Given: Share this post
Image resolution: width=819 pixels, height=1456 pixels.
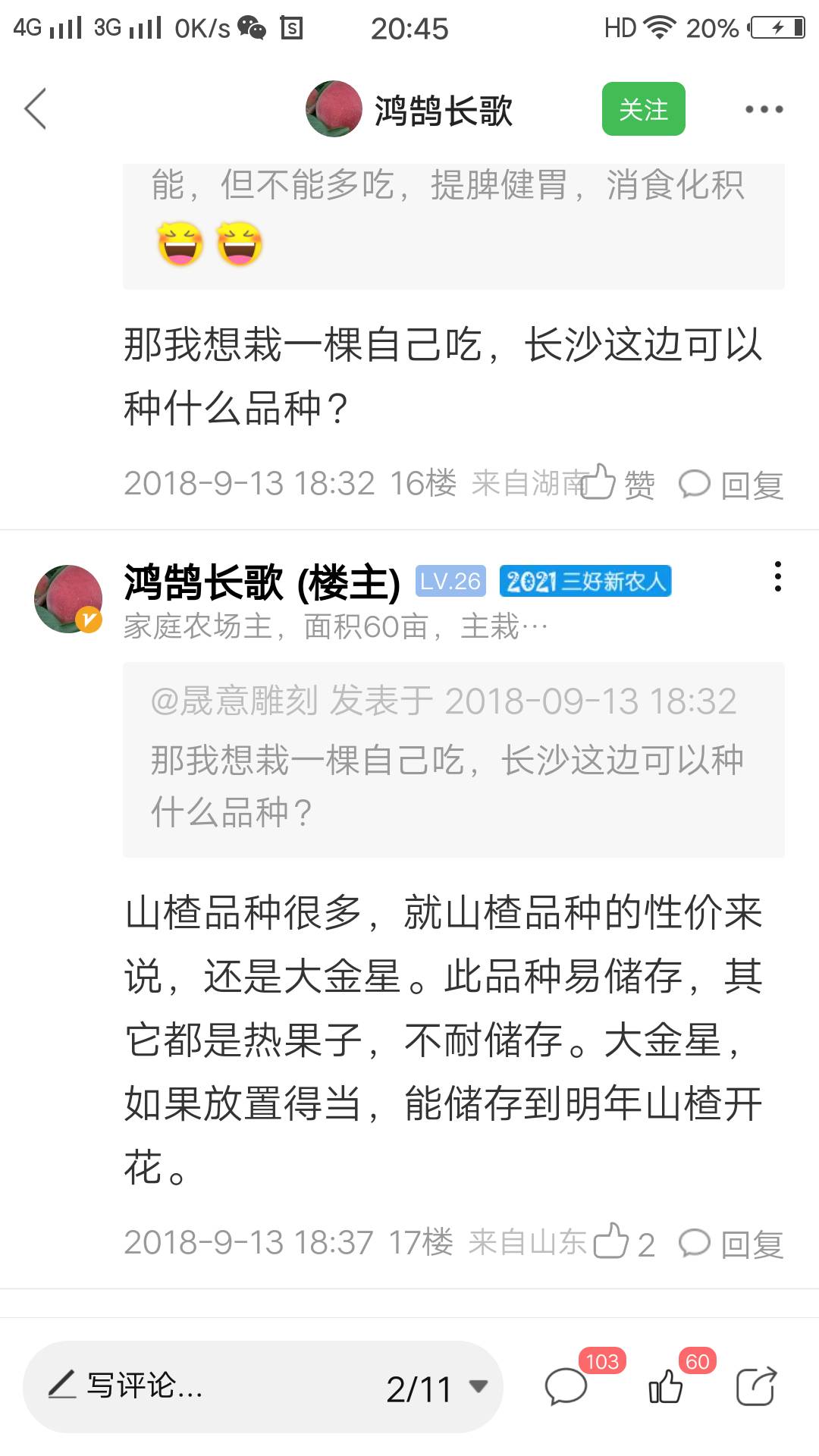Looking at the screenshot, I should [x=756, y=1386].
